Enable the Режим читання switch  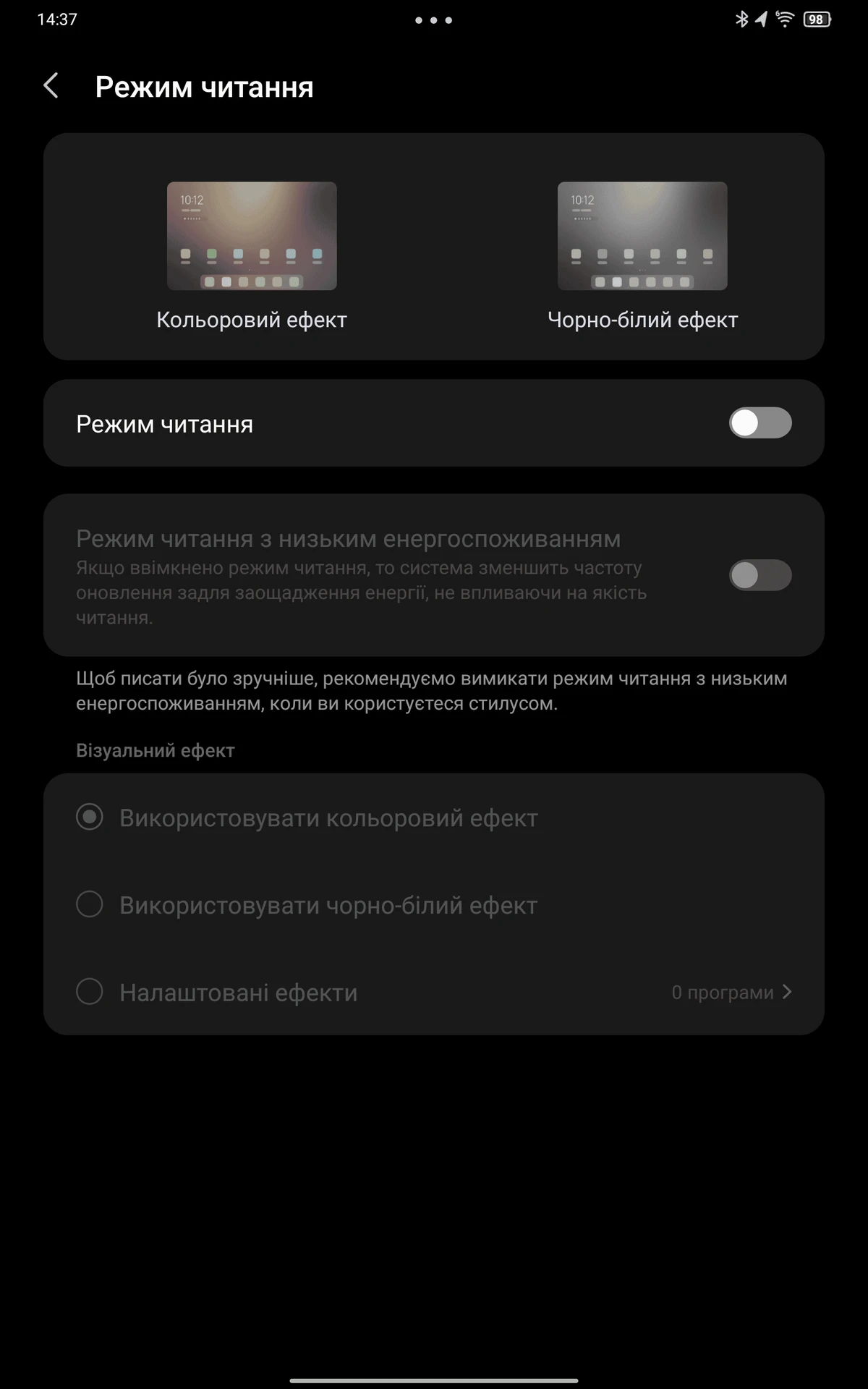pyautogui.click(x=760, y=423)
